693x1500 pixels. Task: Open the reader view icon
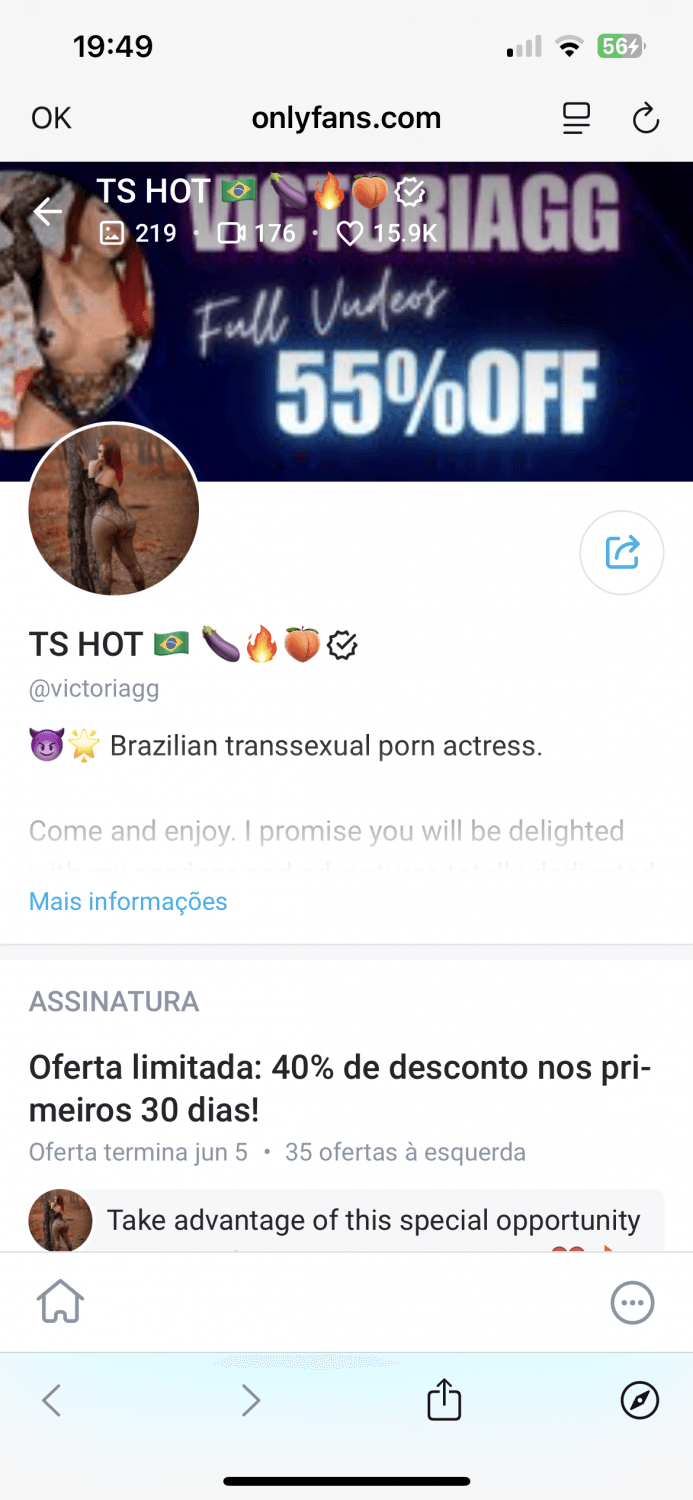(x=576, y=118)
